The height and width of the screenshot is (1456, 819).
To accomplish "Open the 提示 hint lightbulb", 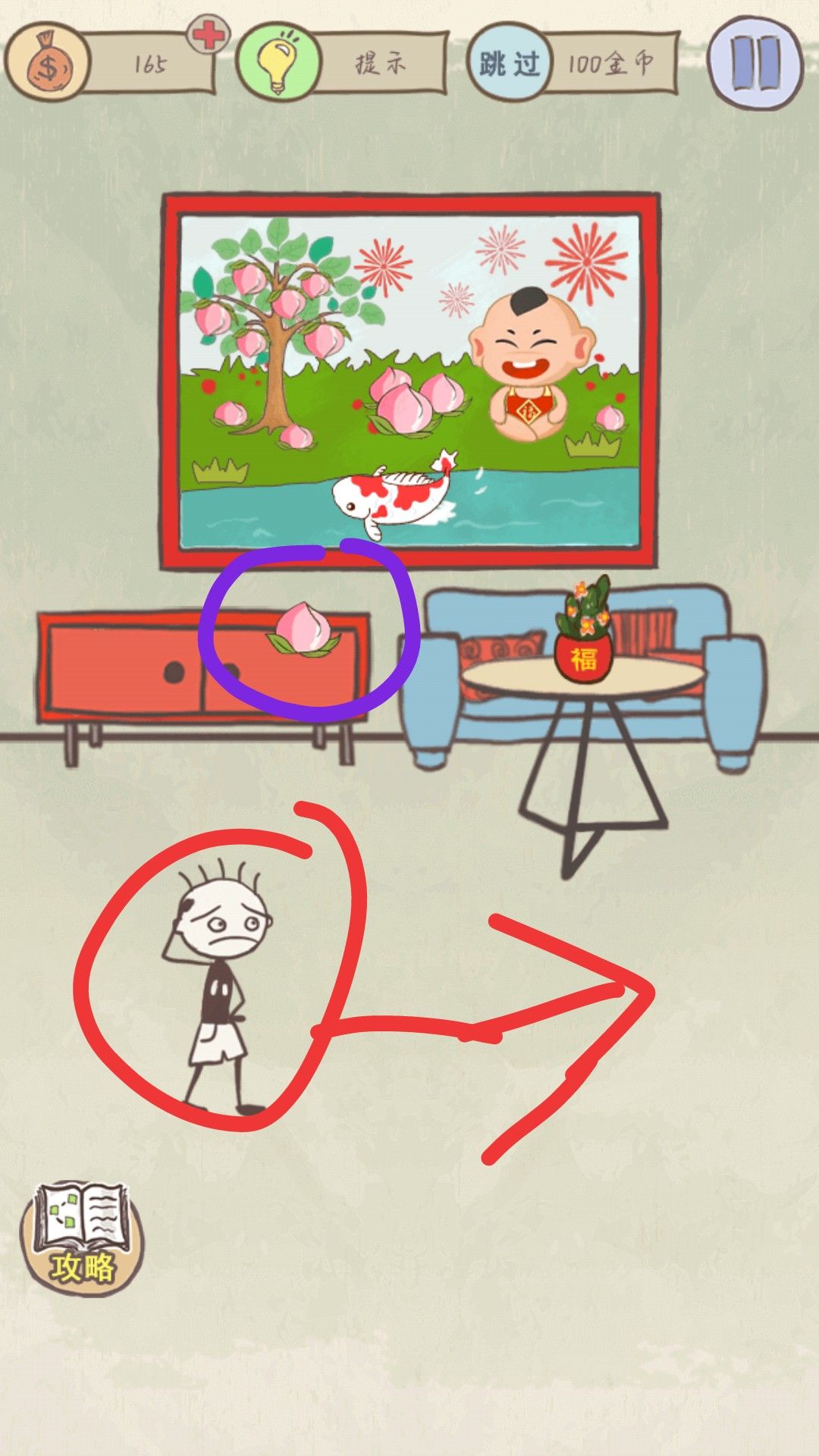I will point(278,62).
